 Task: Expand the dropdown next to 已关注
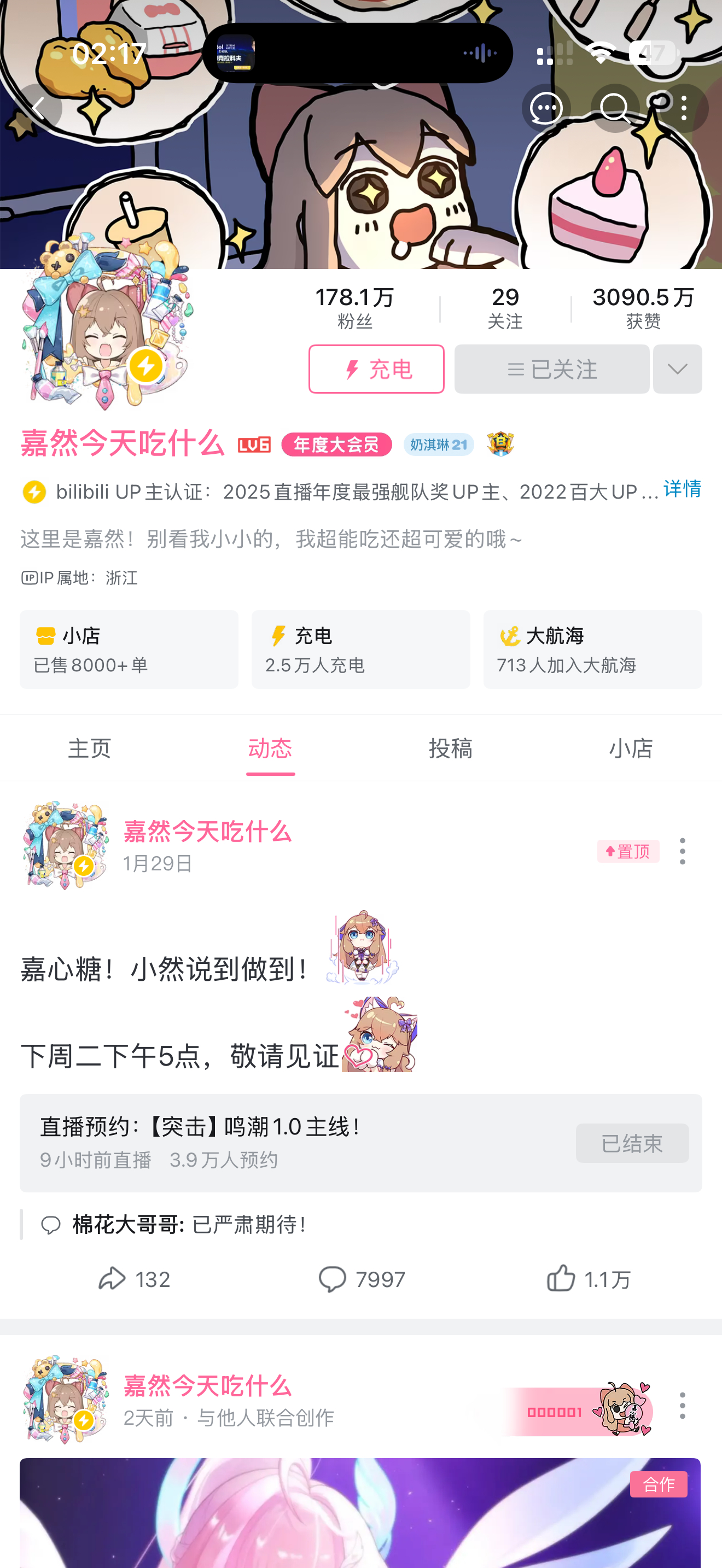(x=678, y=369)
